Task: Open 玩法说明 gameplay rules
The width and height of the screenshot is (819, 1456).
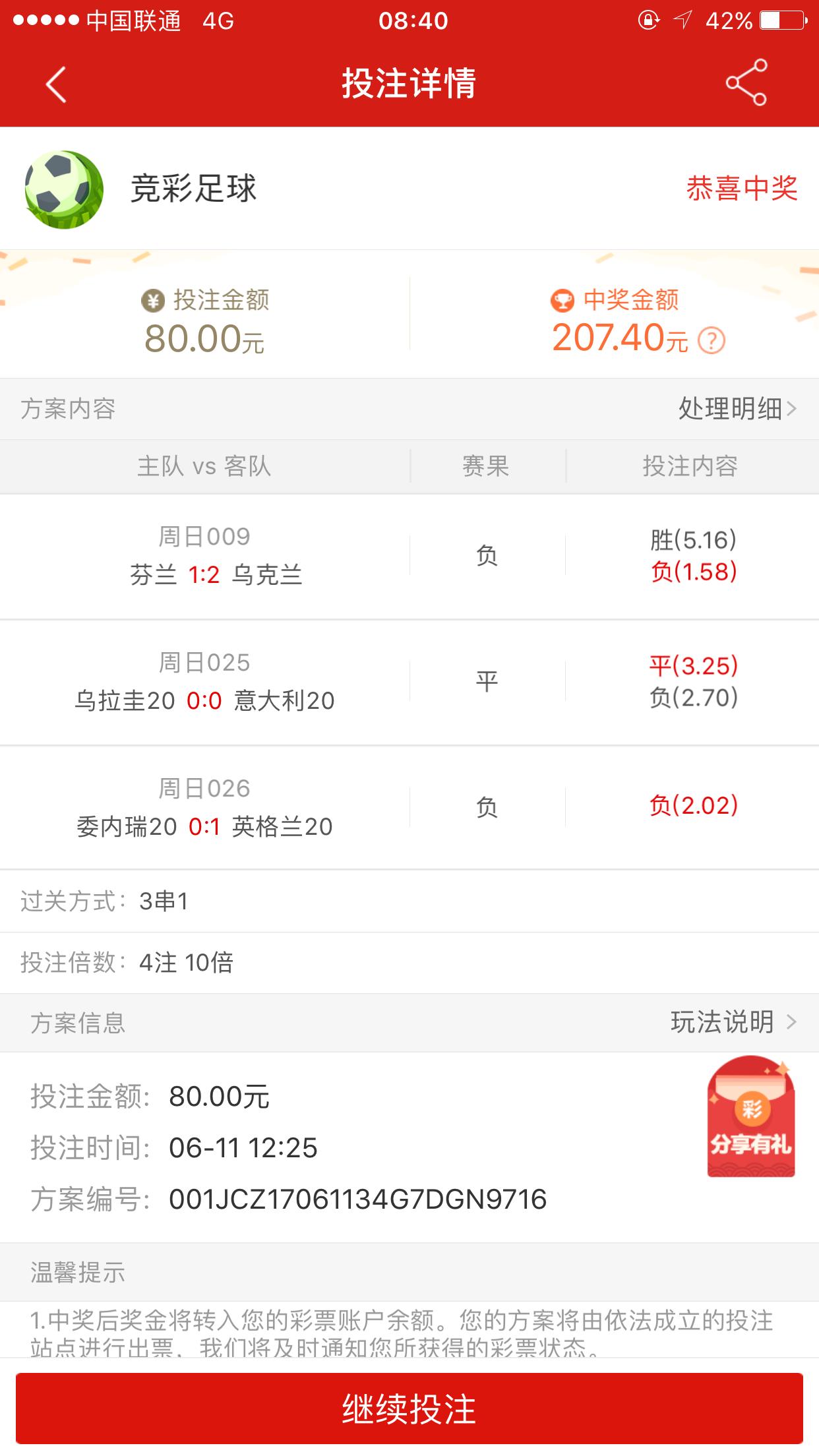Action: [733, 1022]
